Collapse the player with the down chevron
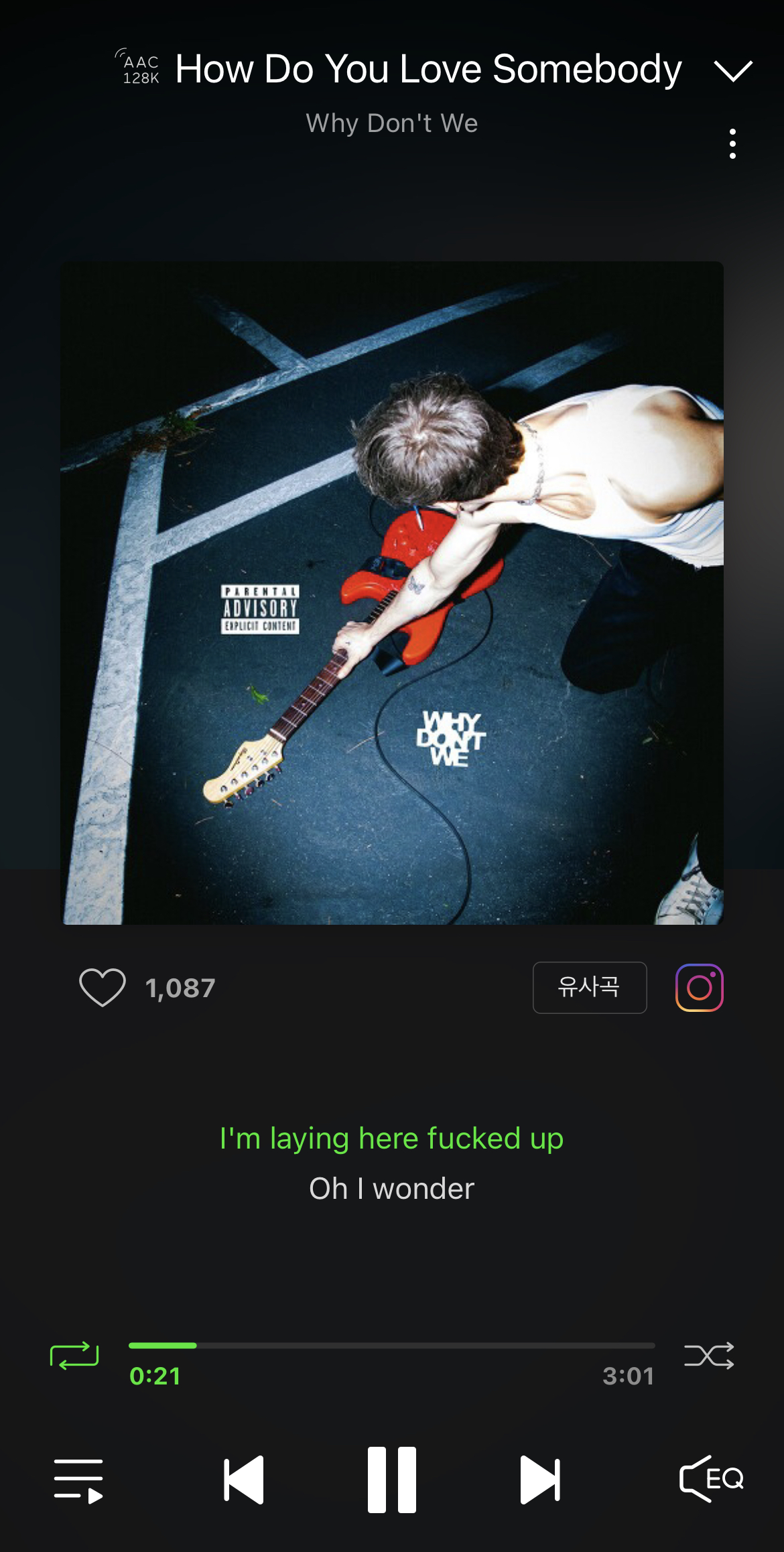This screenshot has height=1552, width=784. tap(733, 70)
